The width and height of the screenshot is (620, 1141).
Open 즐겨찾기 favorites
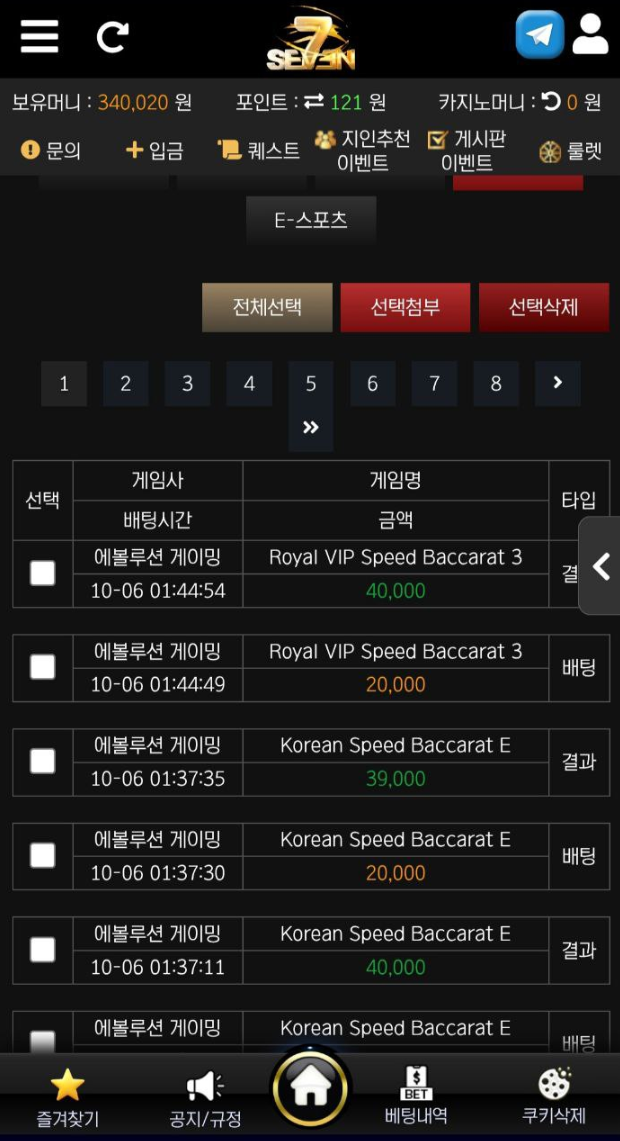(x=67, y=1097)
